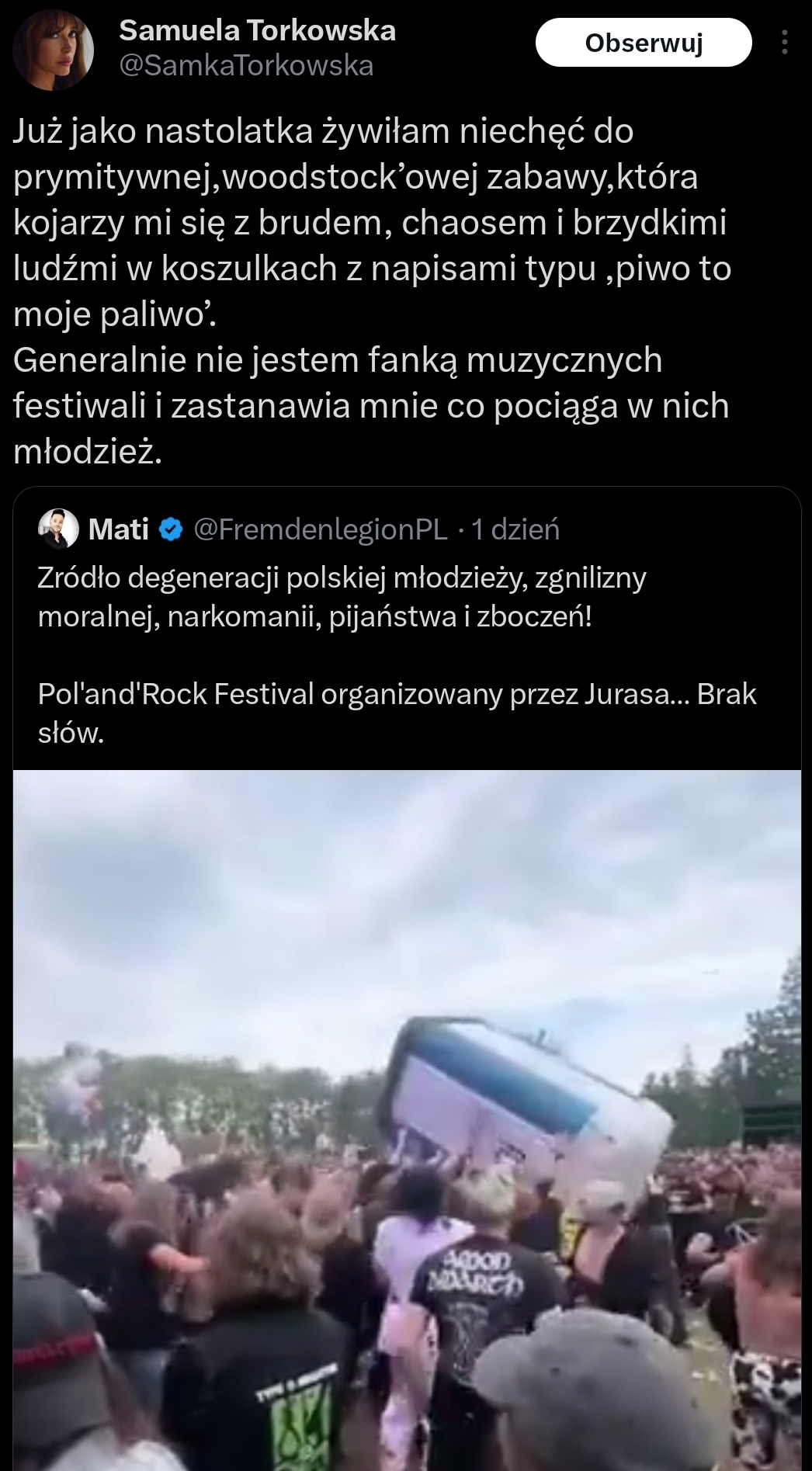Image resolution: width=812 pixels, height=1471 pixels.
Task: Open Samuela Torkowska's profile picture
Action: (x=53, y=48)
